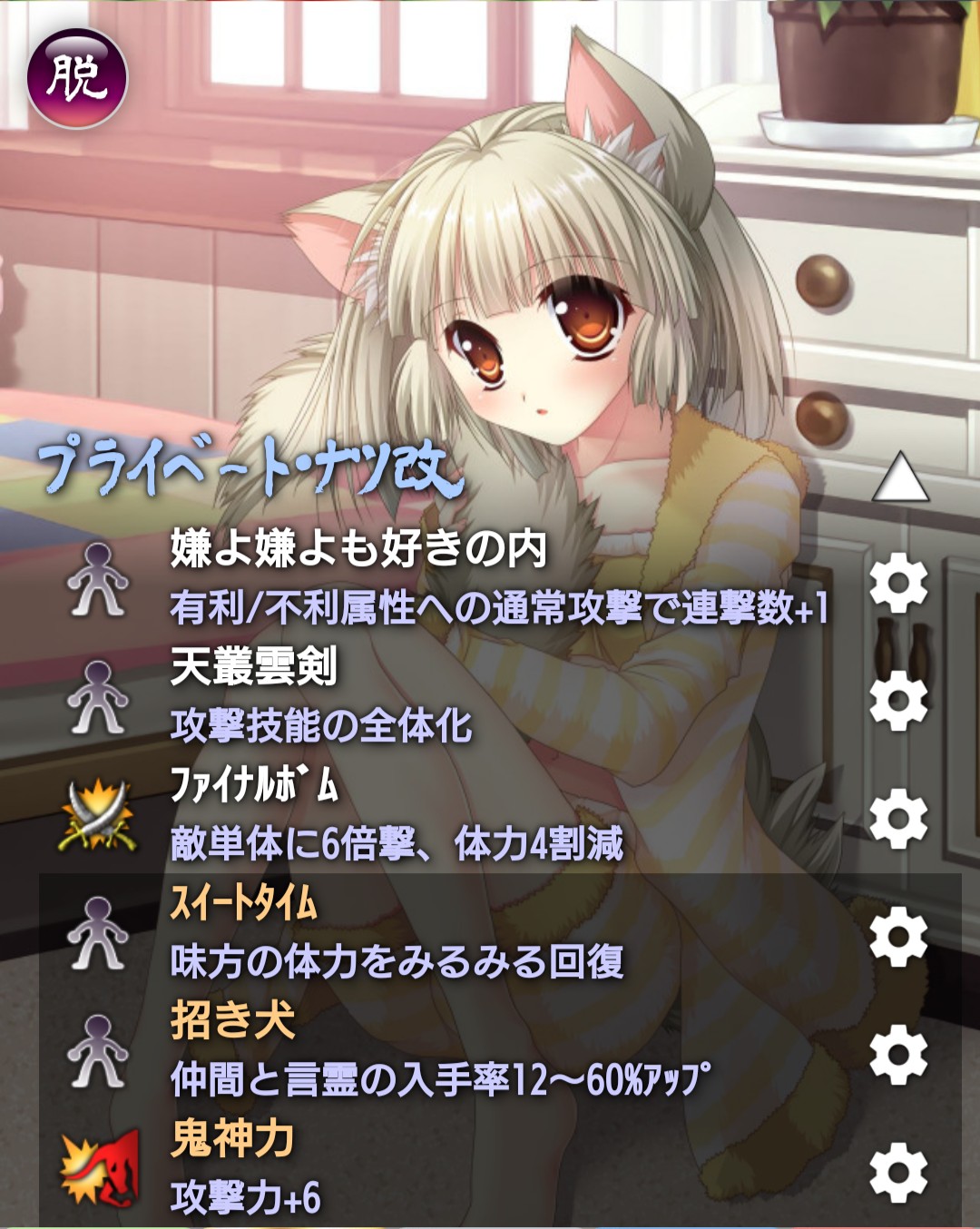Open gear settings for 天叢雲剣 skill
This screenshot has width=980, height=1229.
pos(898,701)
